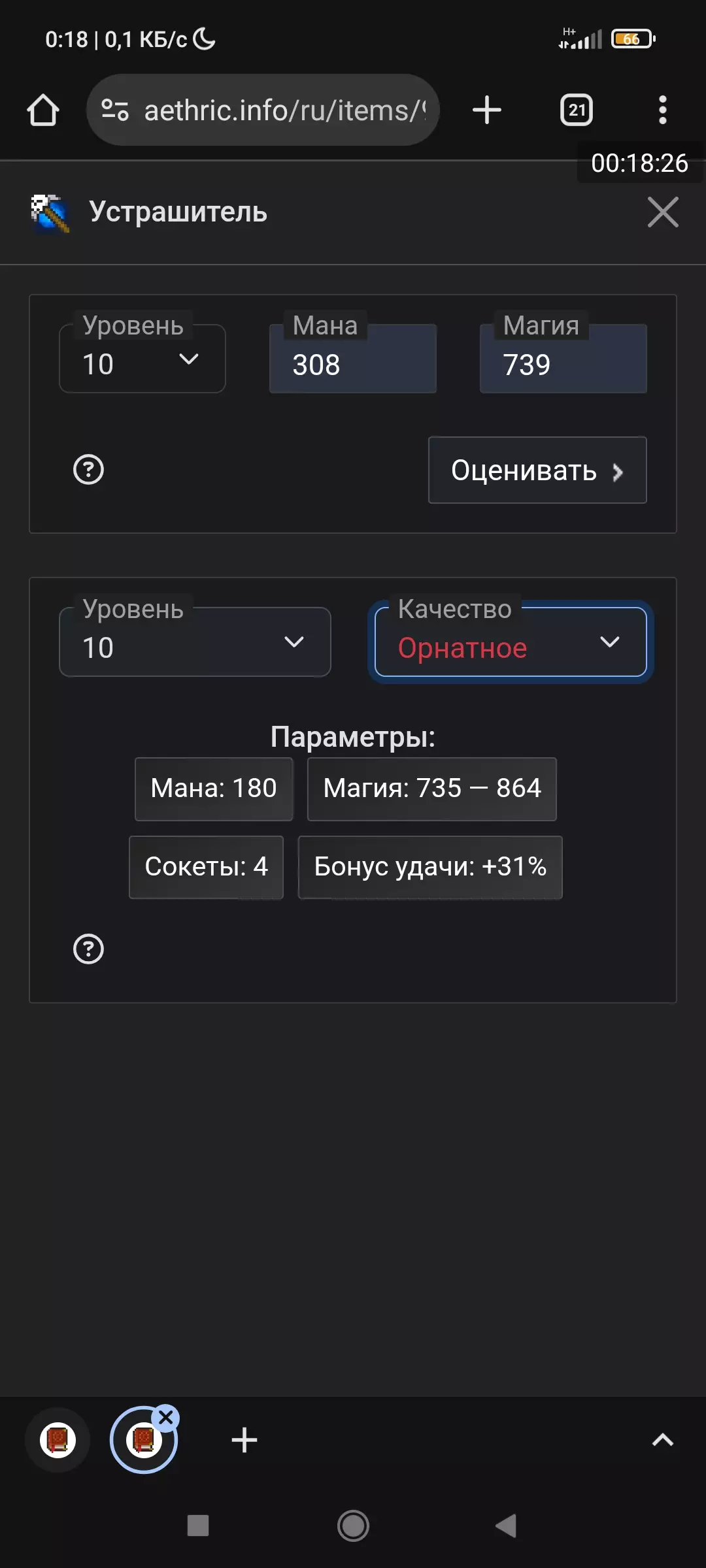Viewport: 706px width, 1568px height.
Task: Open a new browser tab
Action: point(487,110)
